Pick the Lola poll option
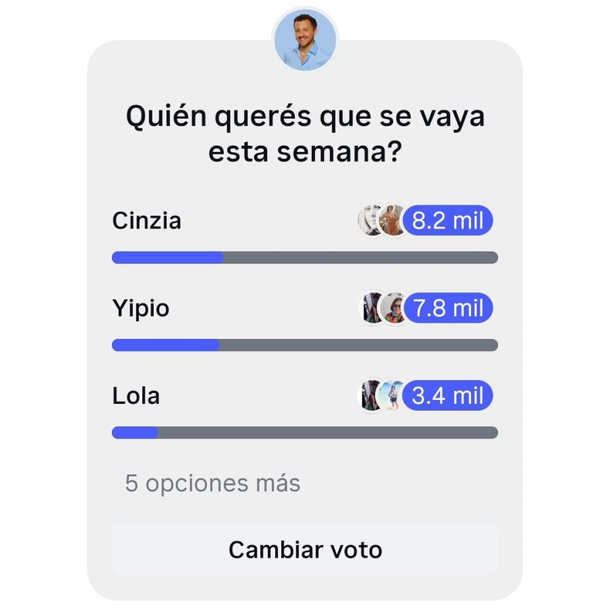The height and width of the screenshot is (610, 610). pyautogui.click(x=136, y=396)
